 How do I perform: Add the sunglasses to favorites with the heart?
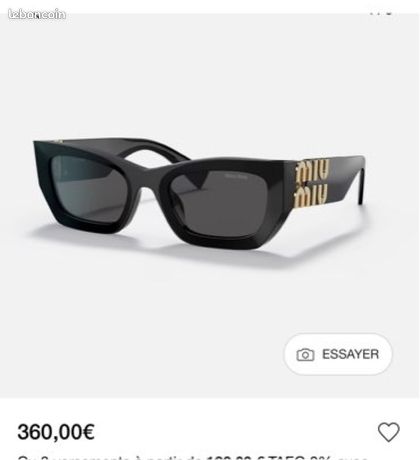(x=388, y=432)
